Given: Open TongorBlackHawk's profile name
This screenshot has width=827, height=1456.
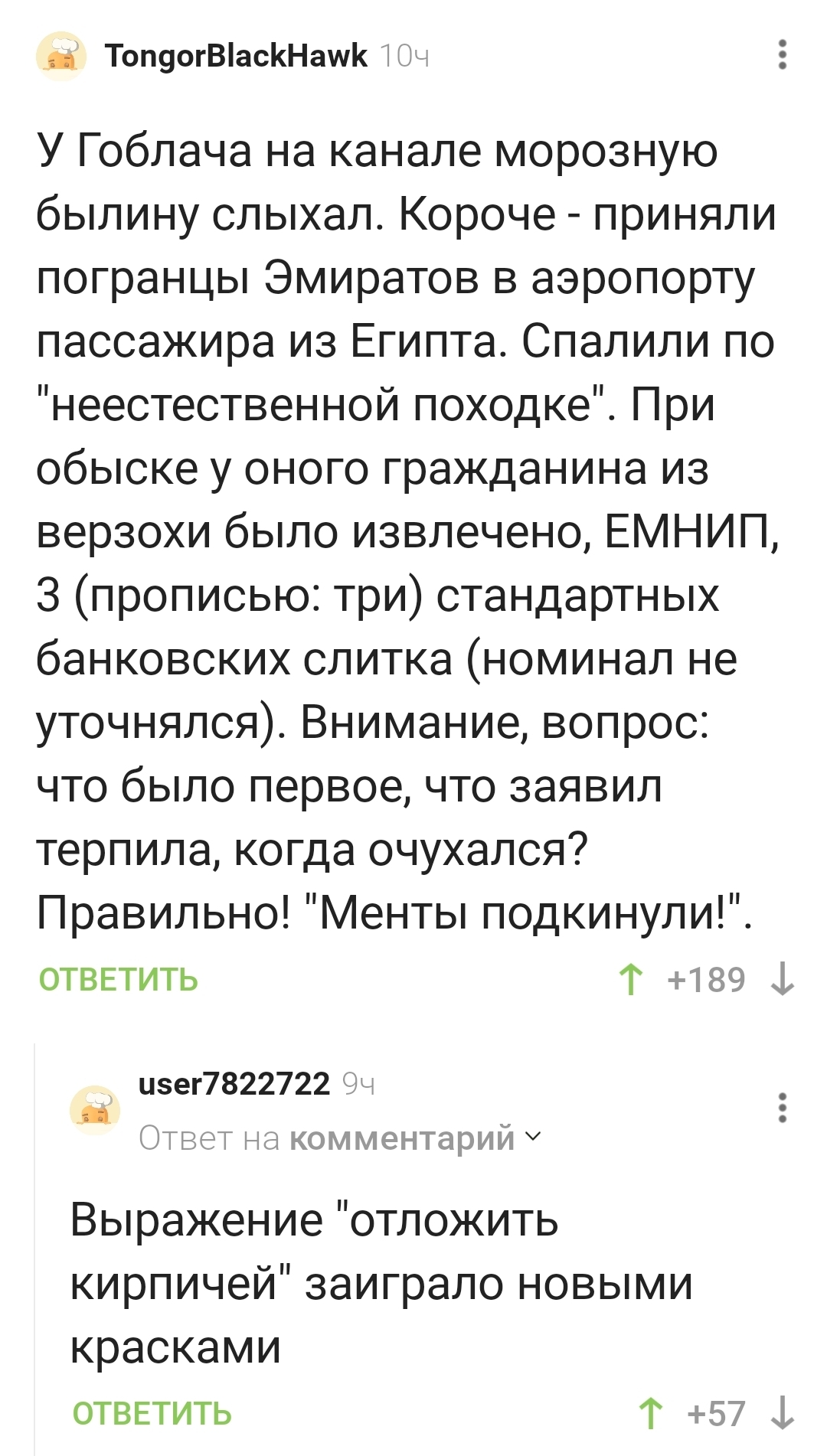Looking at the screenshot, I should point(236,56).
